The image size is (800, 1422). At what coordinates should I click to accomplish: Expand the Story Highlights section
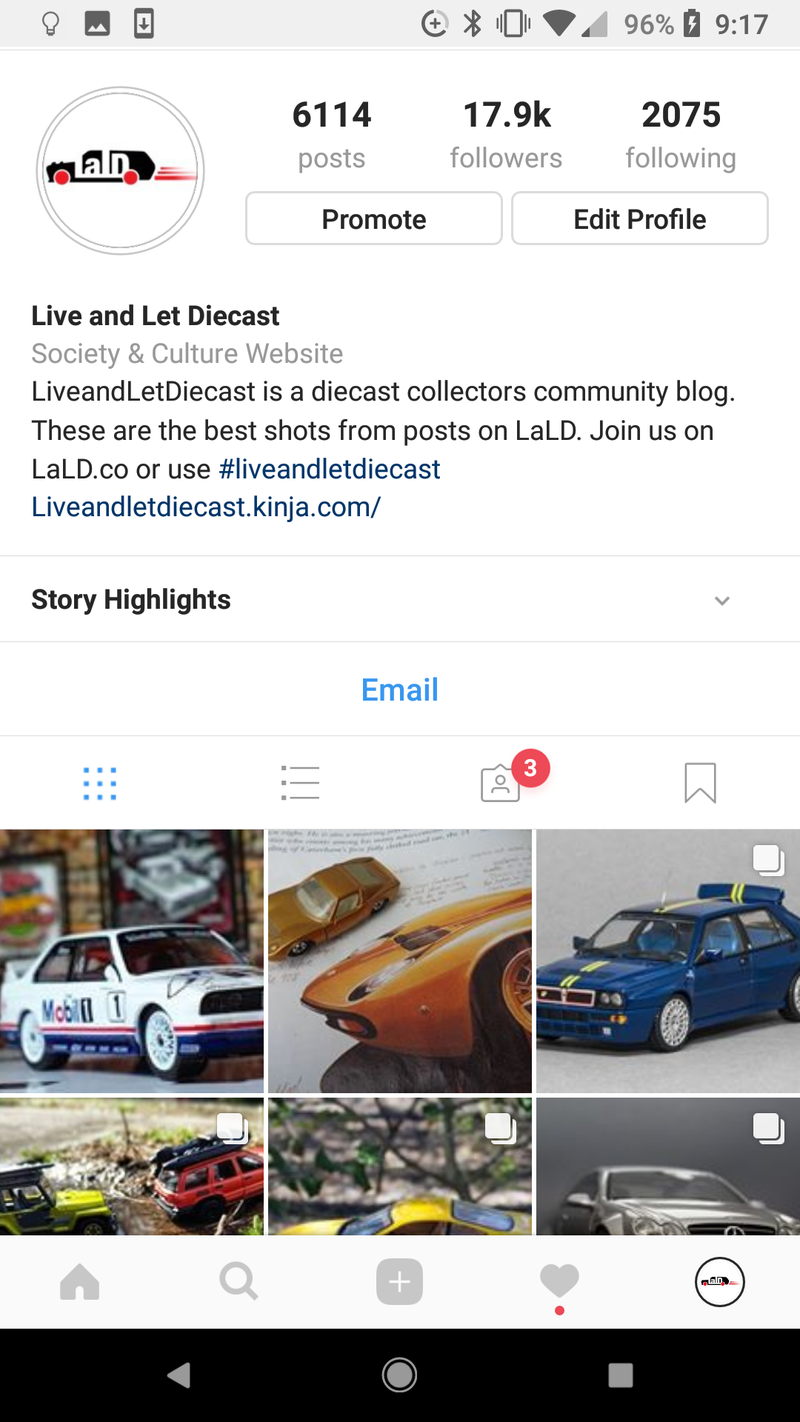tap(721, 600)
